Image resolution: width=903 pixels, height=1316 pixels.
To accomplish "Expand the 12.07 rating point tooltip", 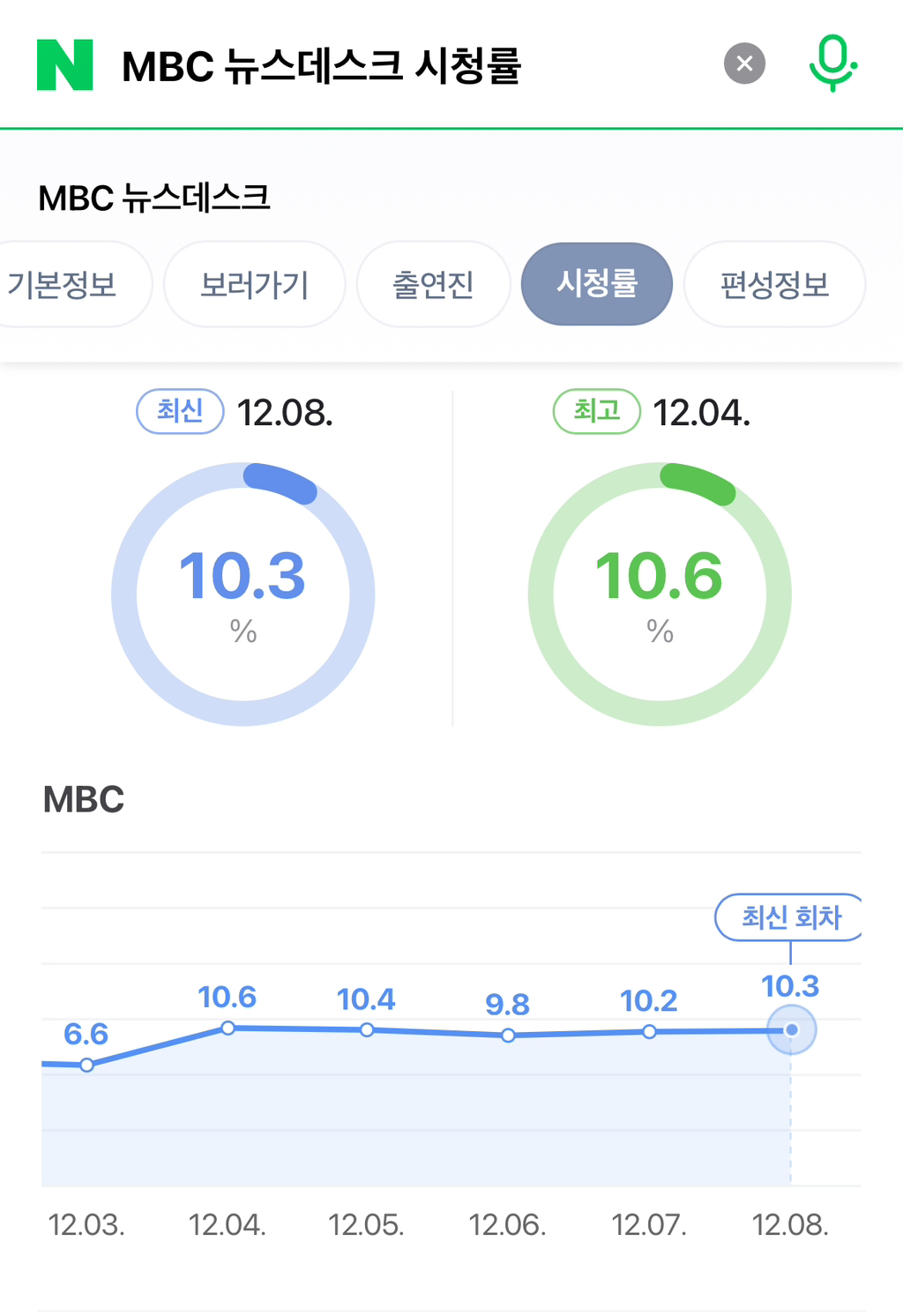I will click(650, 1032).
